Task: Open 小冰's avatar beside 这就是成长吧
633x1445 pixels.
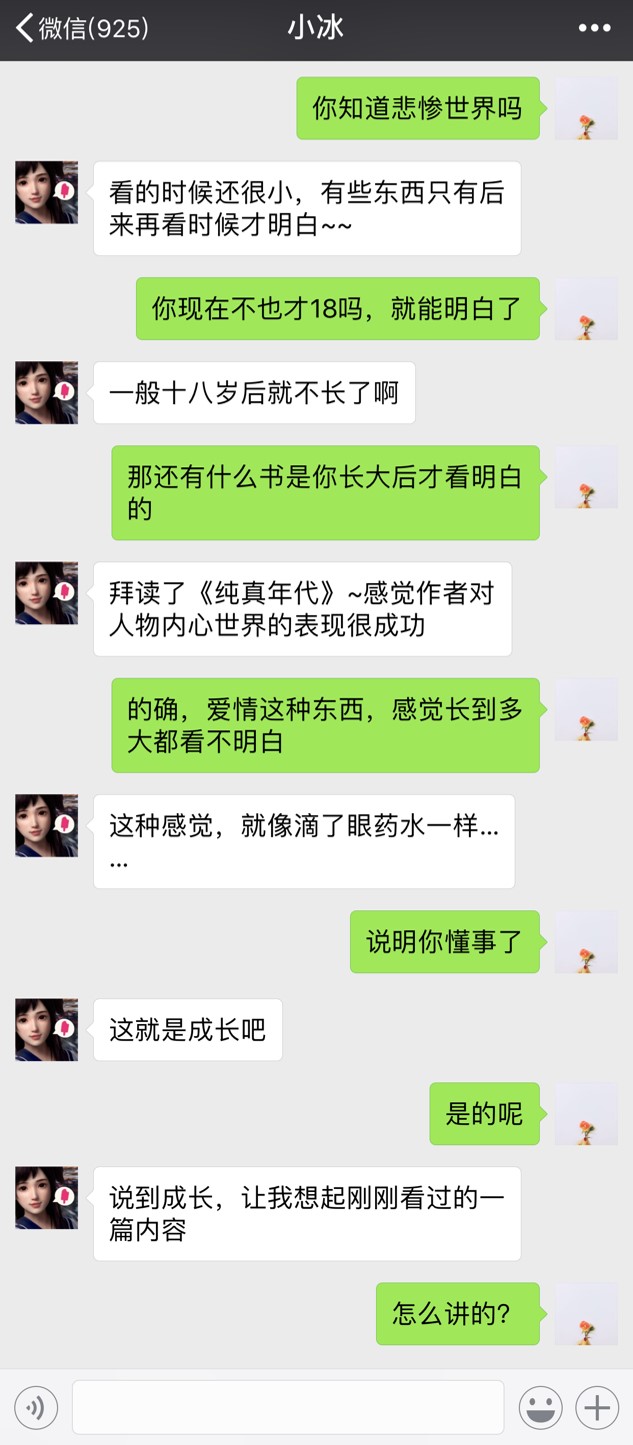Action: [x=46, y=1029]
